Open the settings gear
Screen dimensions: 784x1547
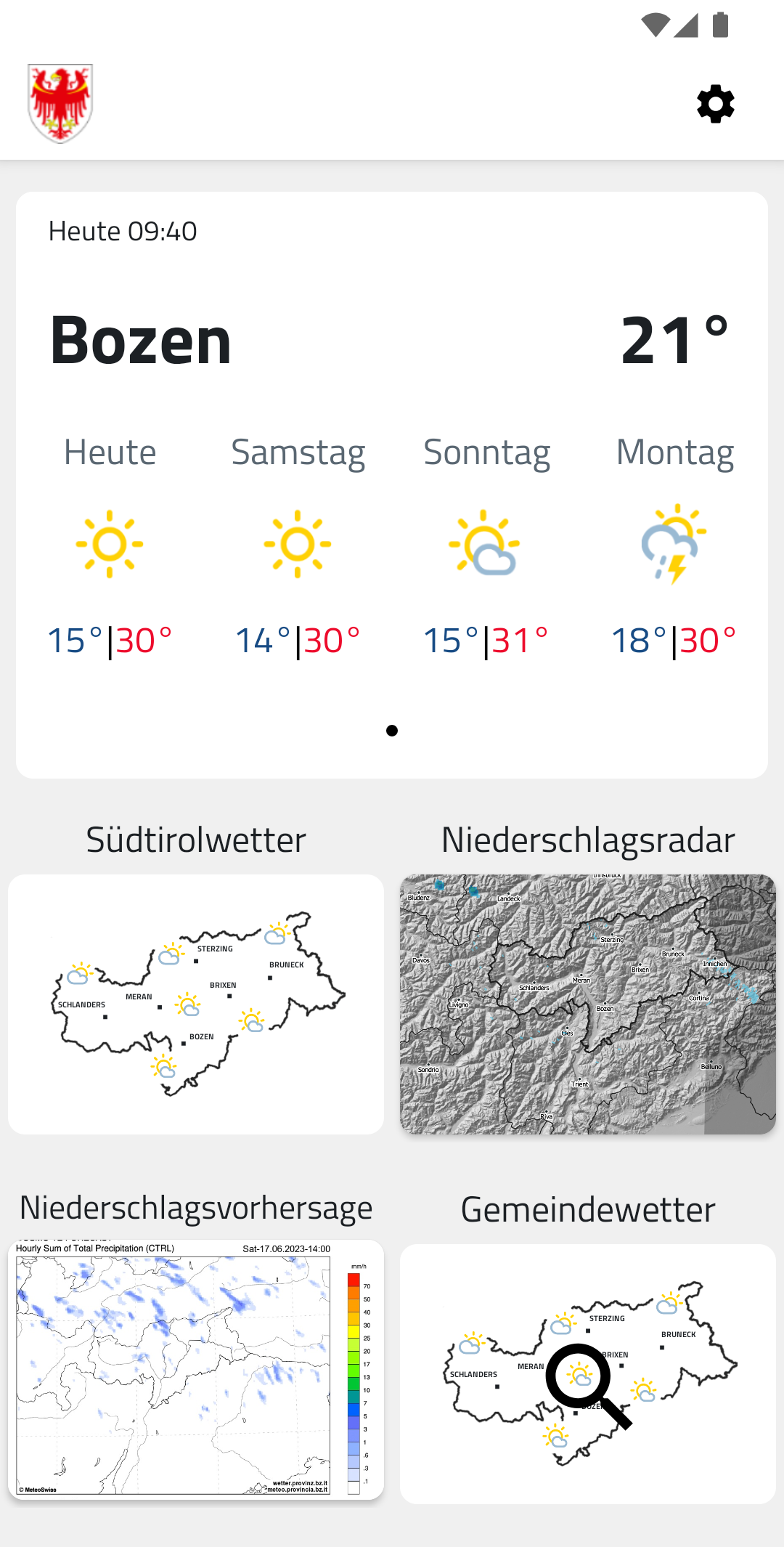[x=716, y=104]
